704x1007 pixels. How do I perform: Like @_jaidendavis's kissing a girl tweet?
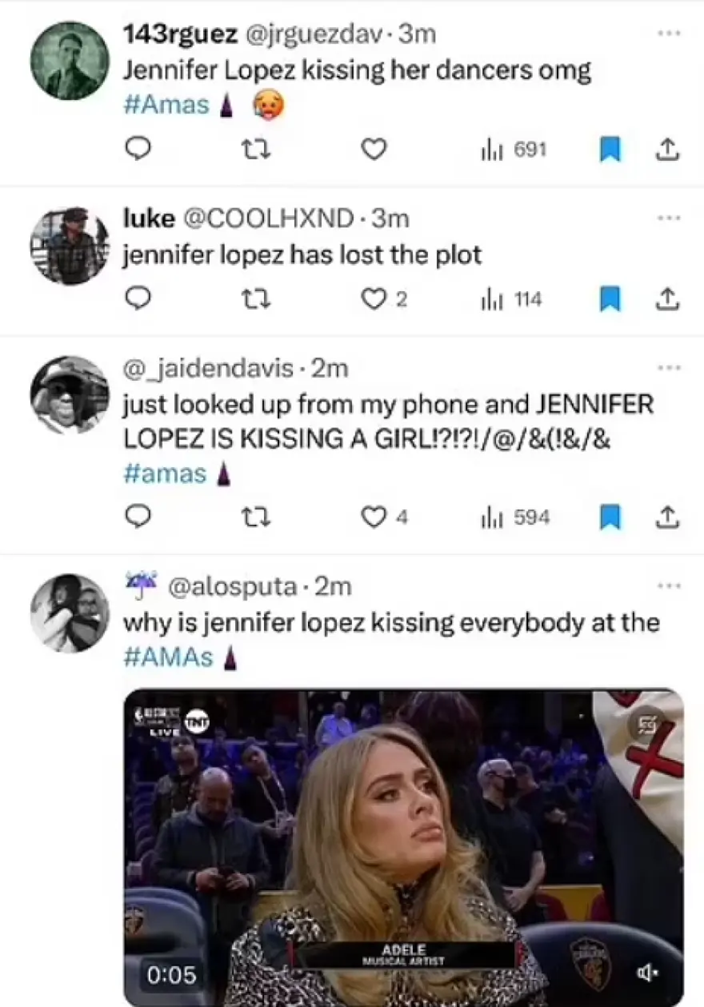[373, 517]
